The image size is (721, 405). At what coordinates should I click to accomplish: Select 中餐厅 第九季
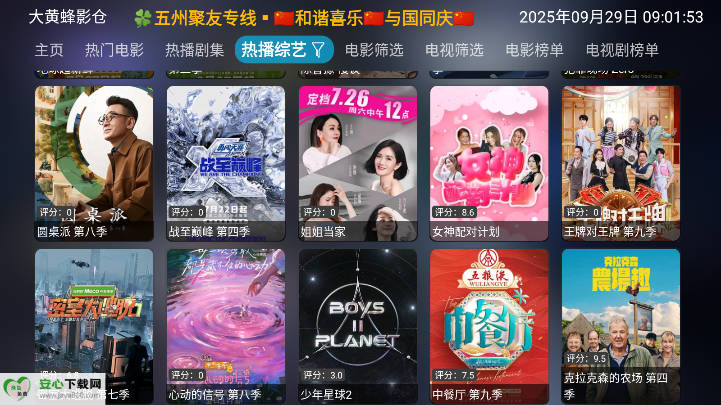point(489,320)
